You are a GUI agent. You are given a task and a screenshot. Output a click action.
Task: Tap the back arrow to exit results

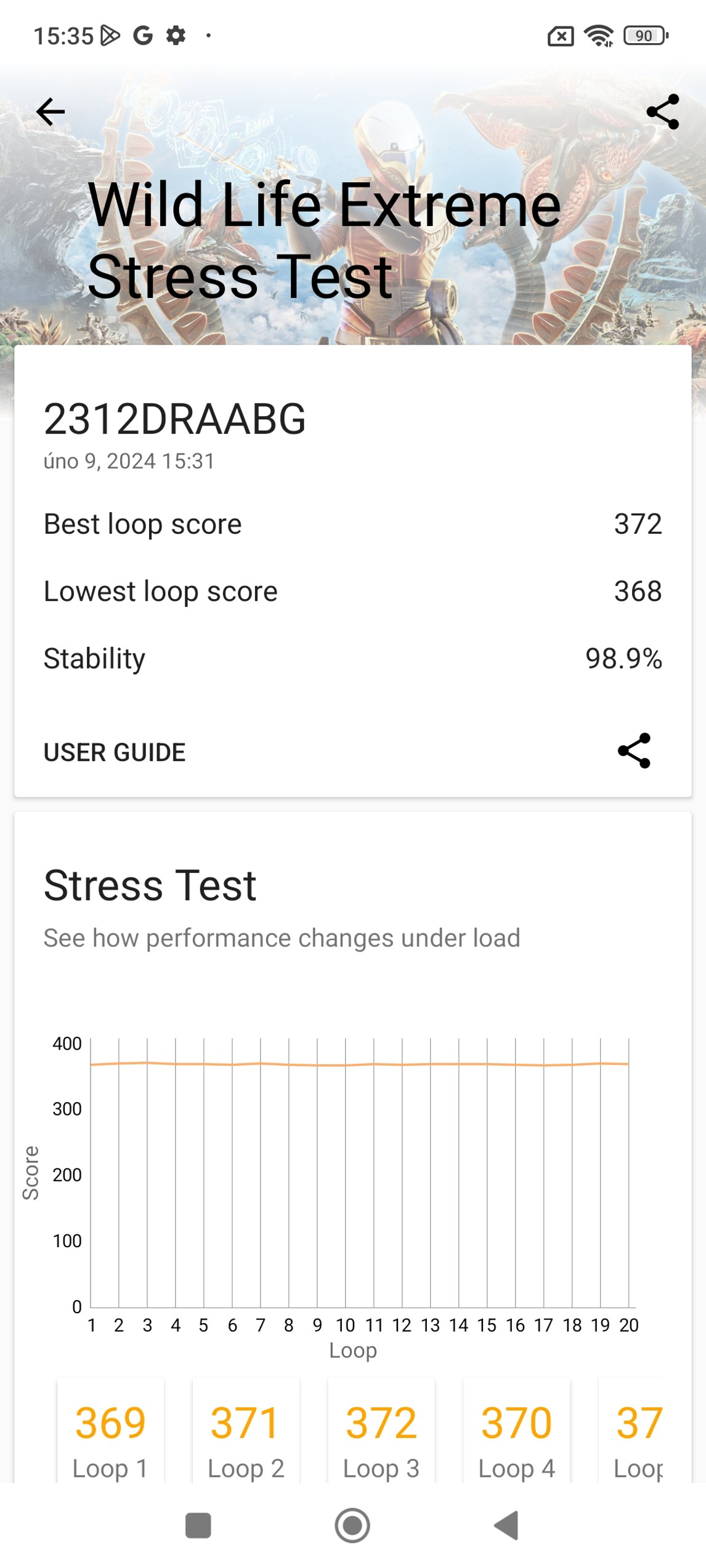click(x=51, y=111)
